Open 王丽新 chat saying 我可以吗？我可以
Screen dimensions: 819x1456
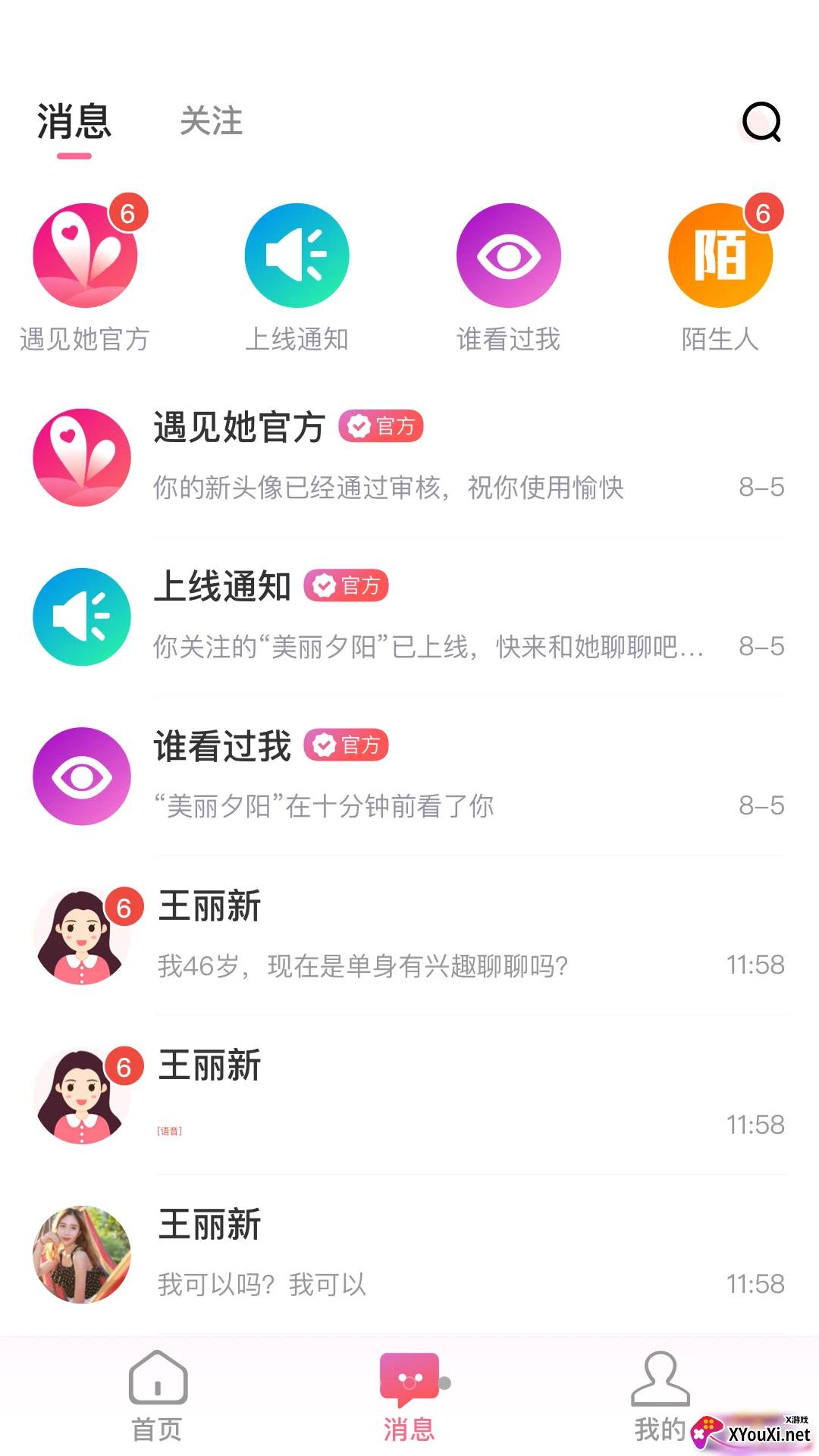click(x=409, y=1254)
